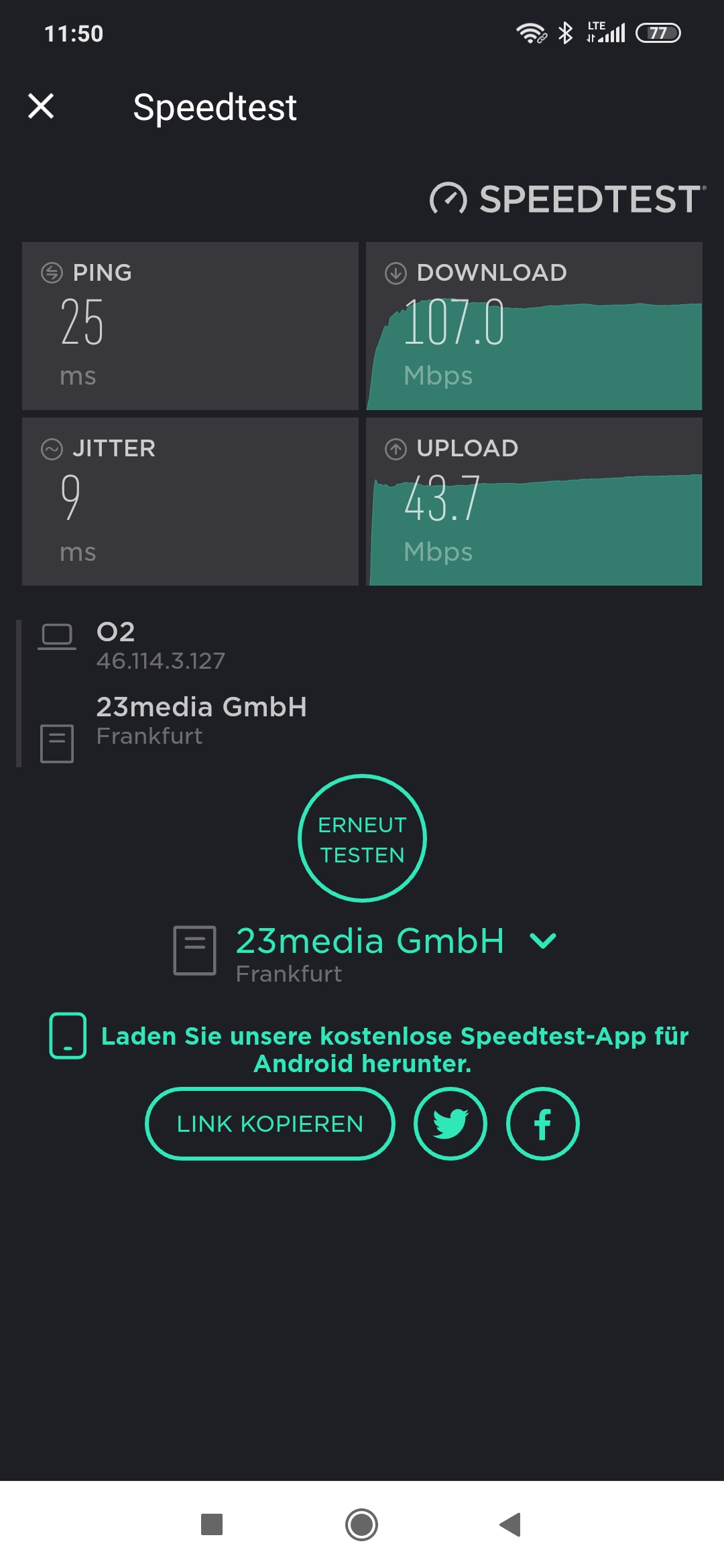Screen dimensions: 724x1568
Task: Share the result on Twitter
Action: 450,1124
